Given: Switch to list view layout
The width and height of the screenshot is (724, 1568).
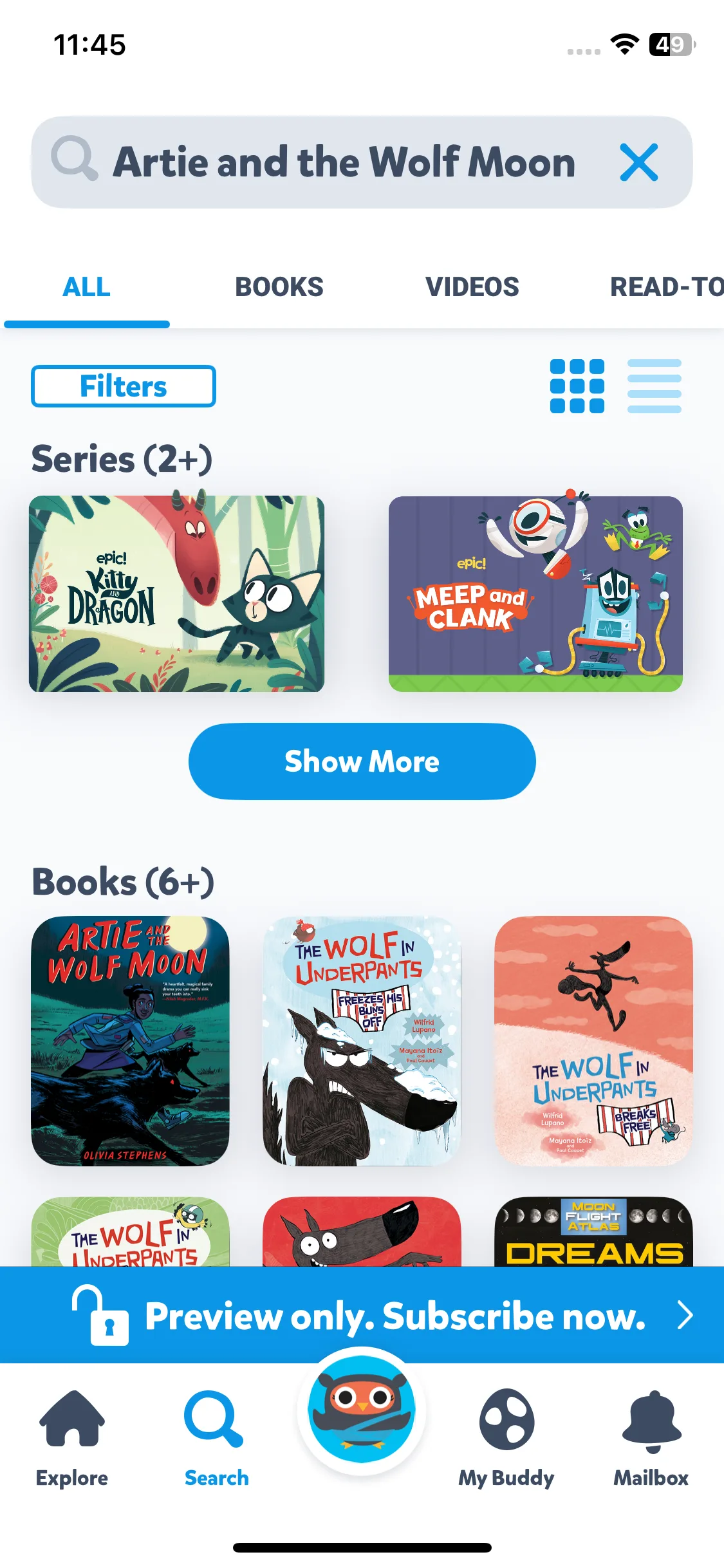Looking at the screenshot, I should 654,386.
